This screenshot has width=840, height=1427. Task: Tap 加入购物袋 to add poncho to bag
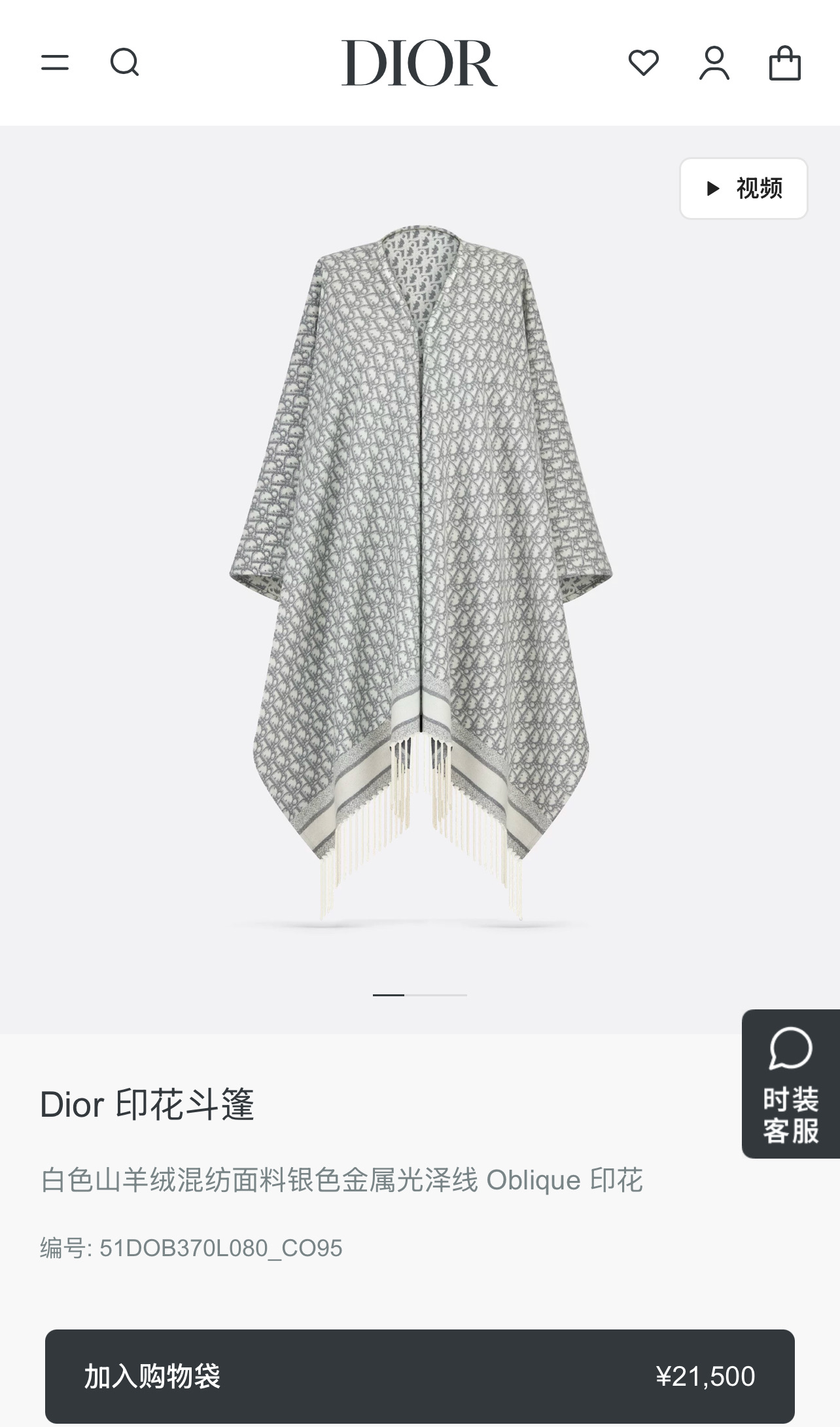(420, 1376)
